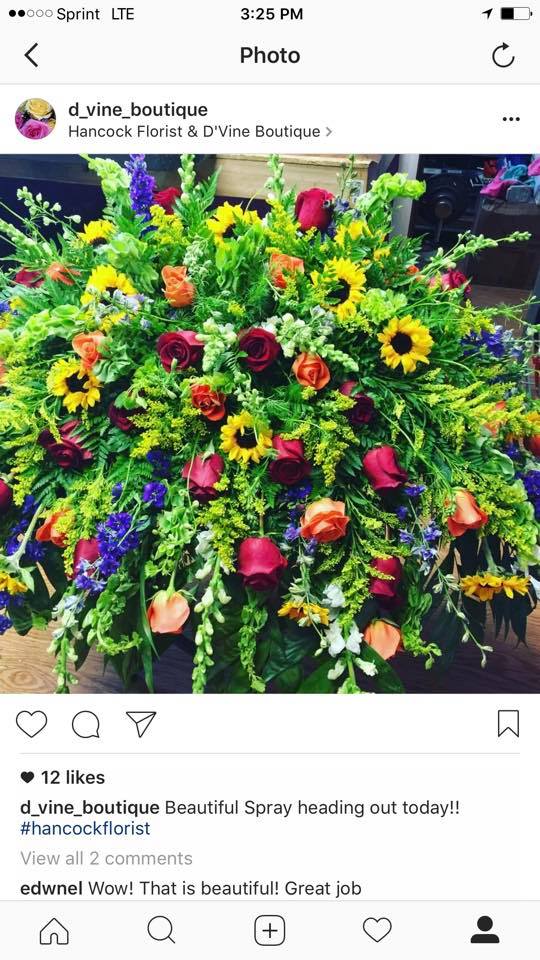Screen dimensions: 540x960
Task: Open d_vine_boutique profile picture
Action: click(36, 119)
